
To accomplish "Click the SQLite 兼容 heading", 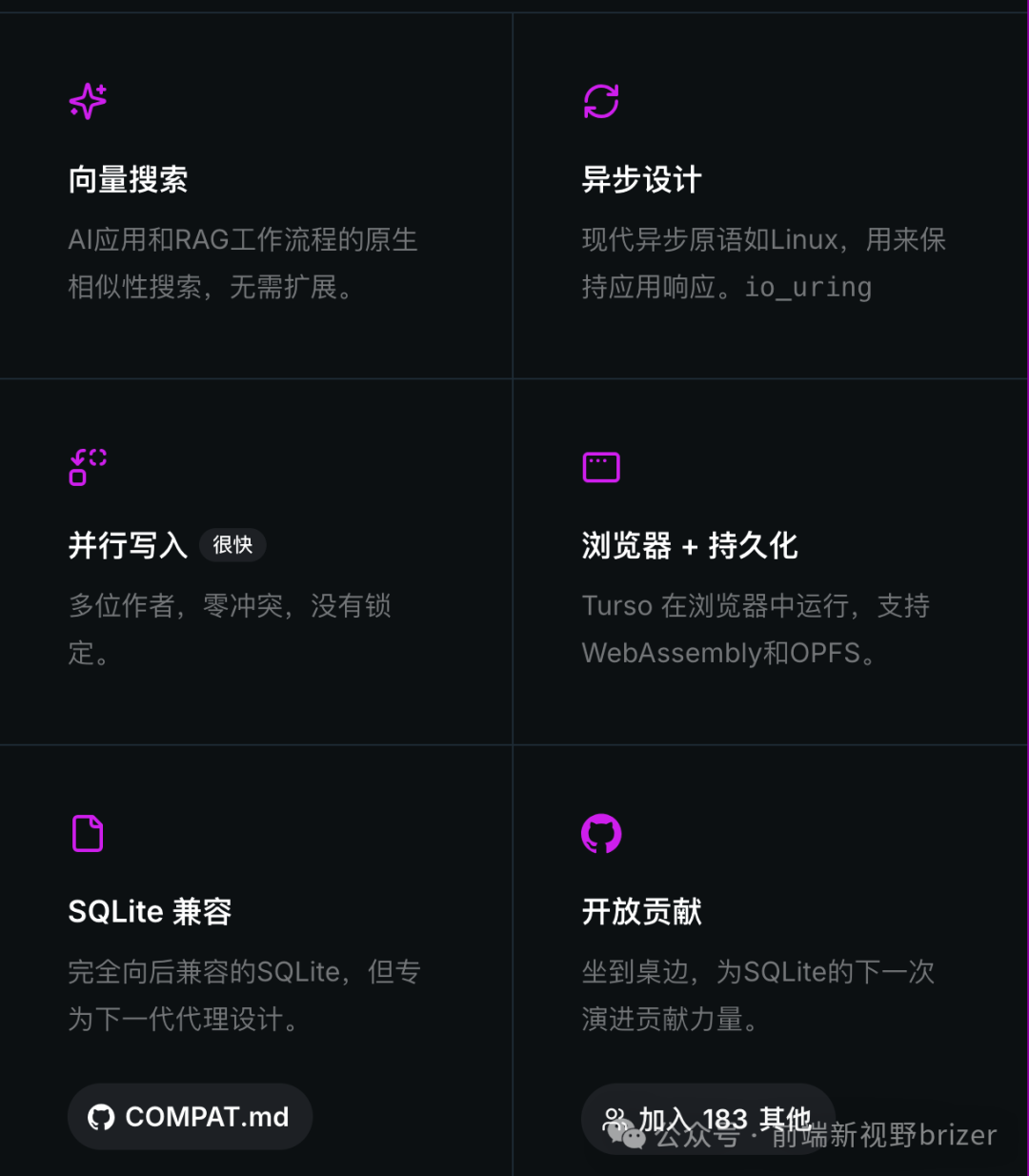I will (149, 911).
